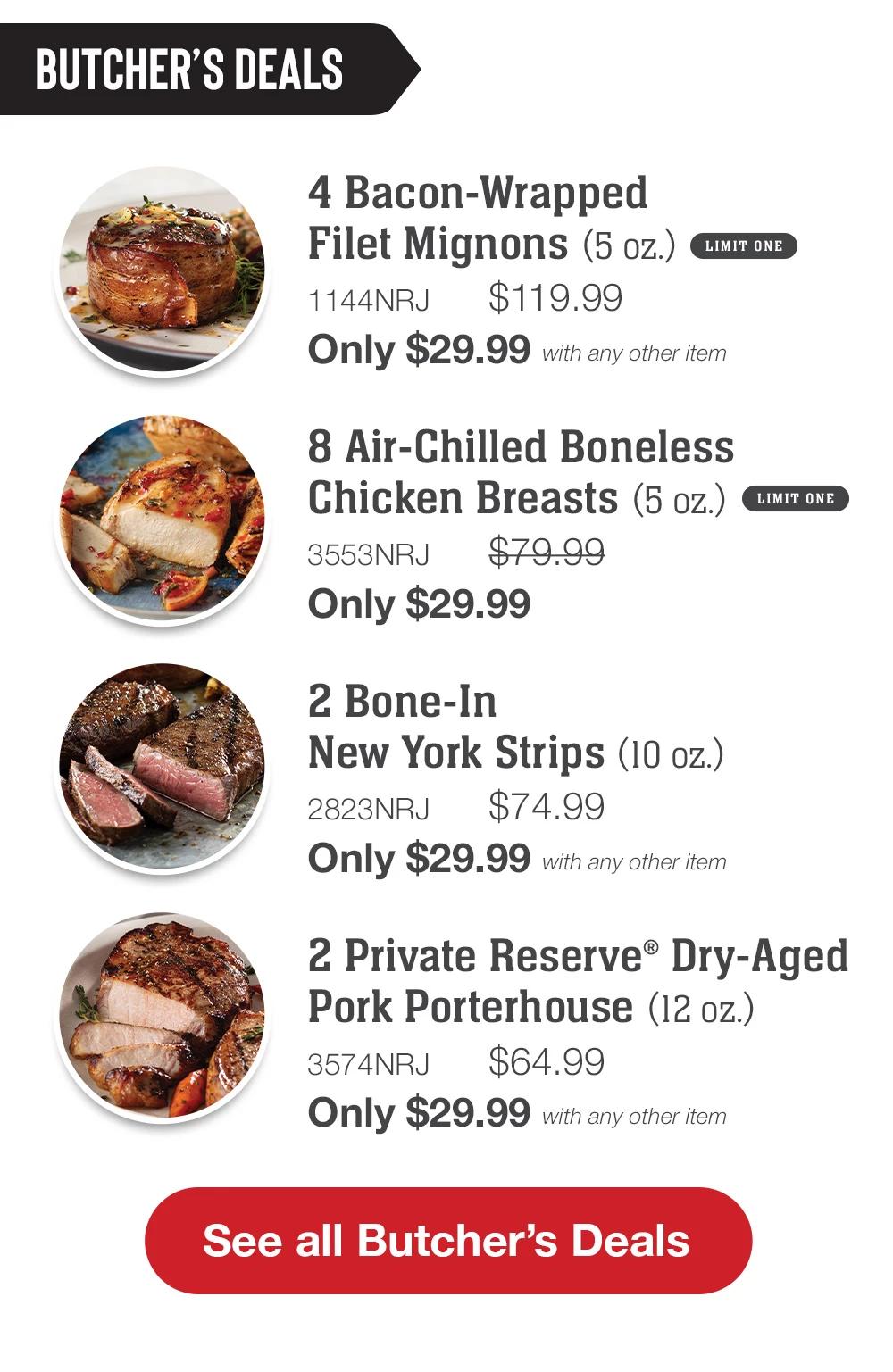Screen dimensions: 893x1372
Task: Click the crossed-out $79.99 price
Action: tap(545, 552)
